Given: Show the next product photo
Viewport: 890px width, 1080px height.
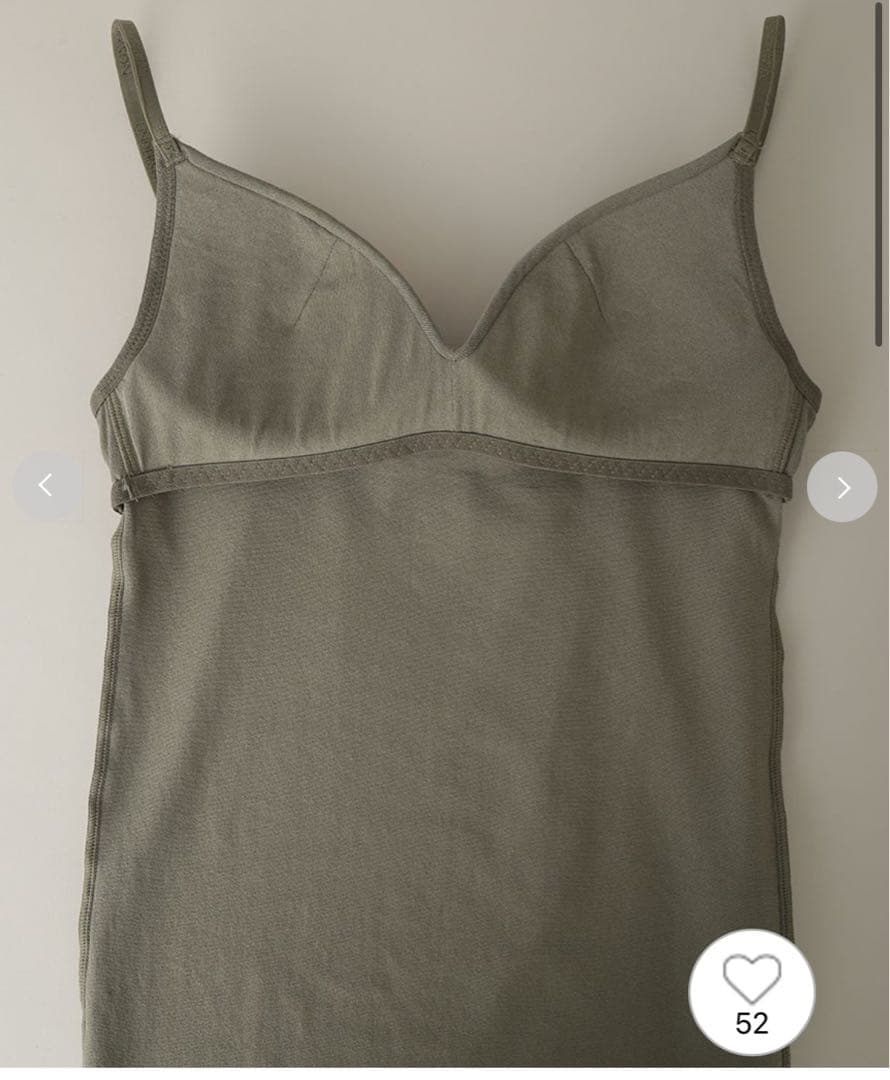Looking at the screenshot, I should 842,487.
